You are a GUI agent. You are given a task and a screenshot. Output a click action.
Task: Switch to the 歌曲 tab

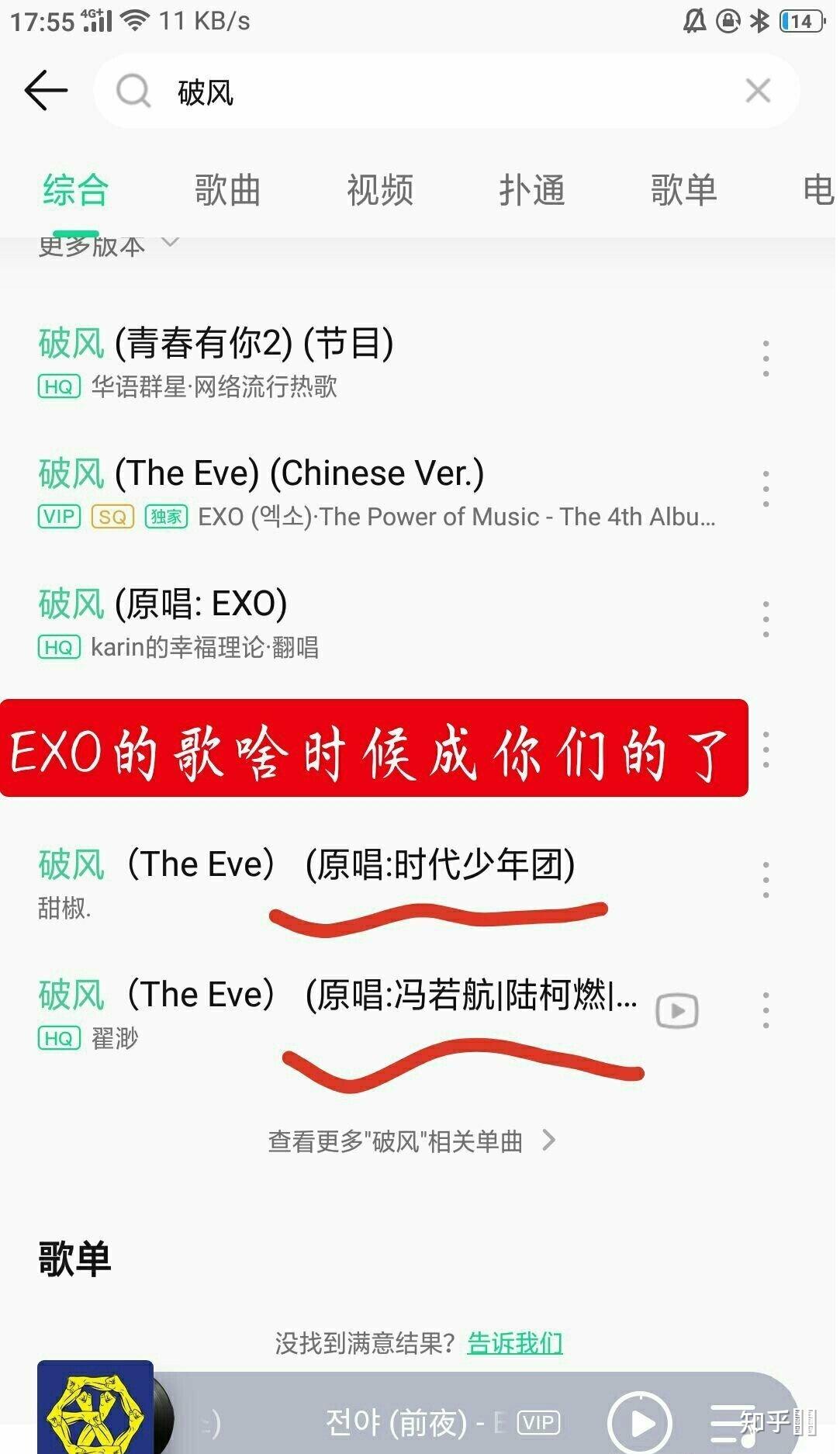point(227,191)
